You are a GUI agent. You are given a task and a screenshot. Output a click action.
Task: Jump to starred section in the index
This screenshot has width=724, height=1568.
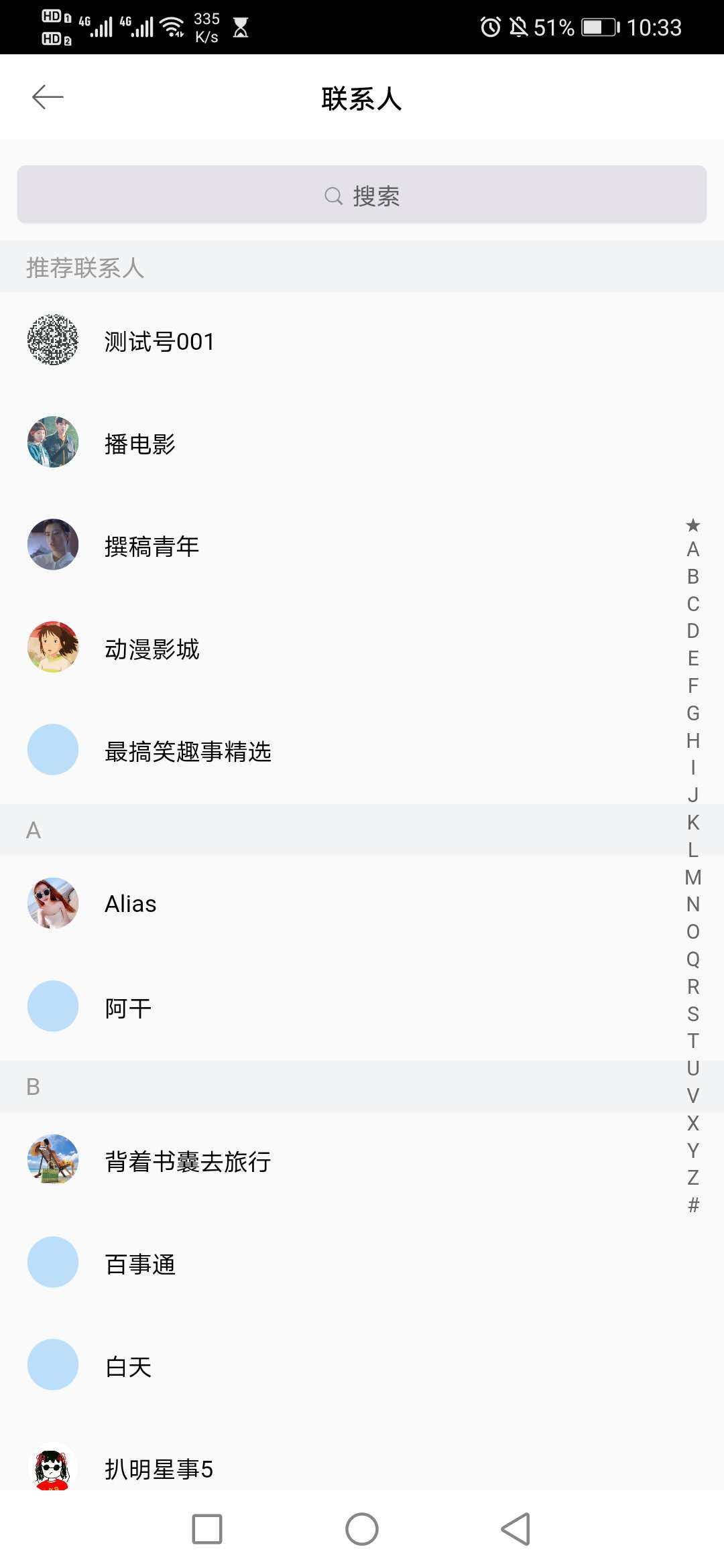[693, 525]
